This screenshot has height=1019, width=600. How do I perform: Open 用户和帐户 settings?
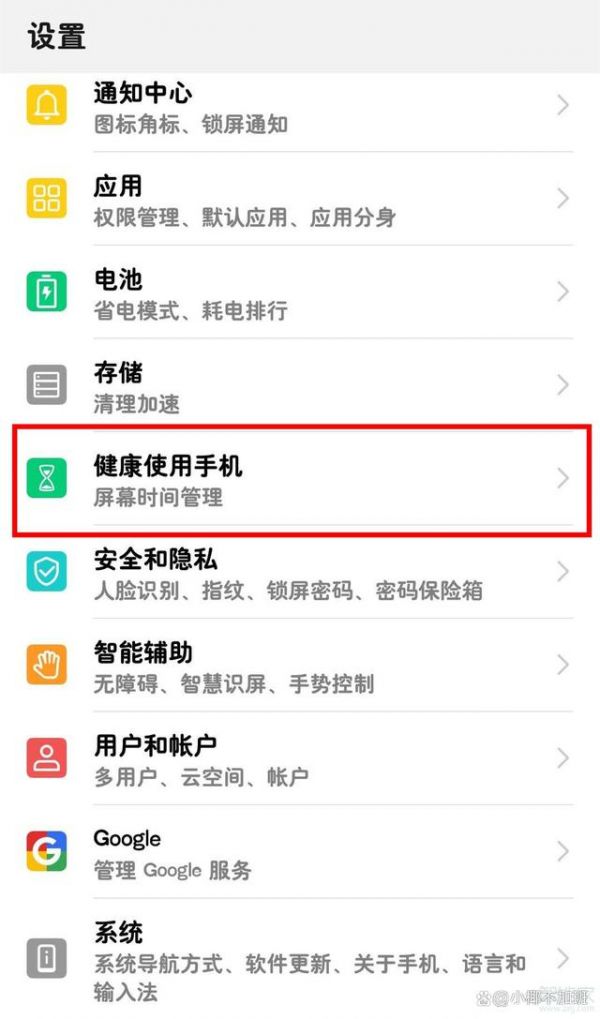coord(300,758)
